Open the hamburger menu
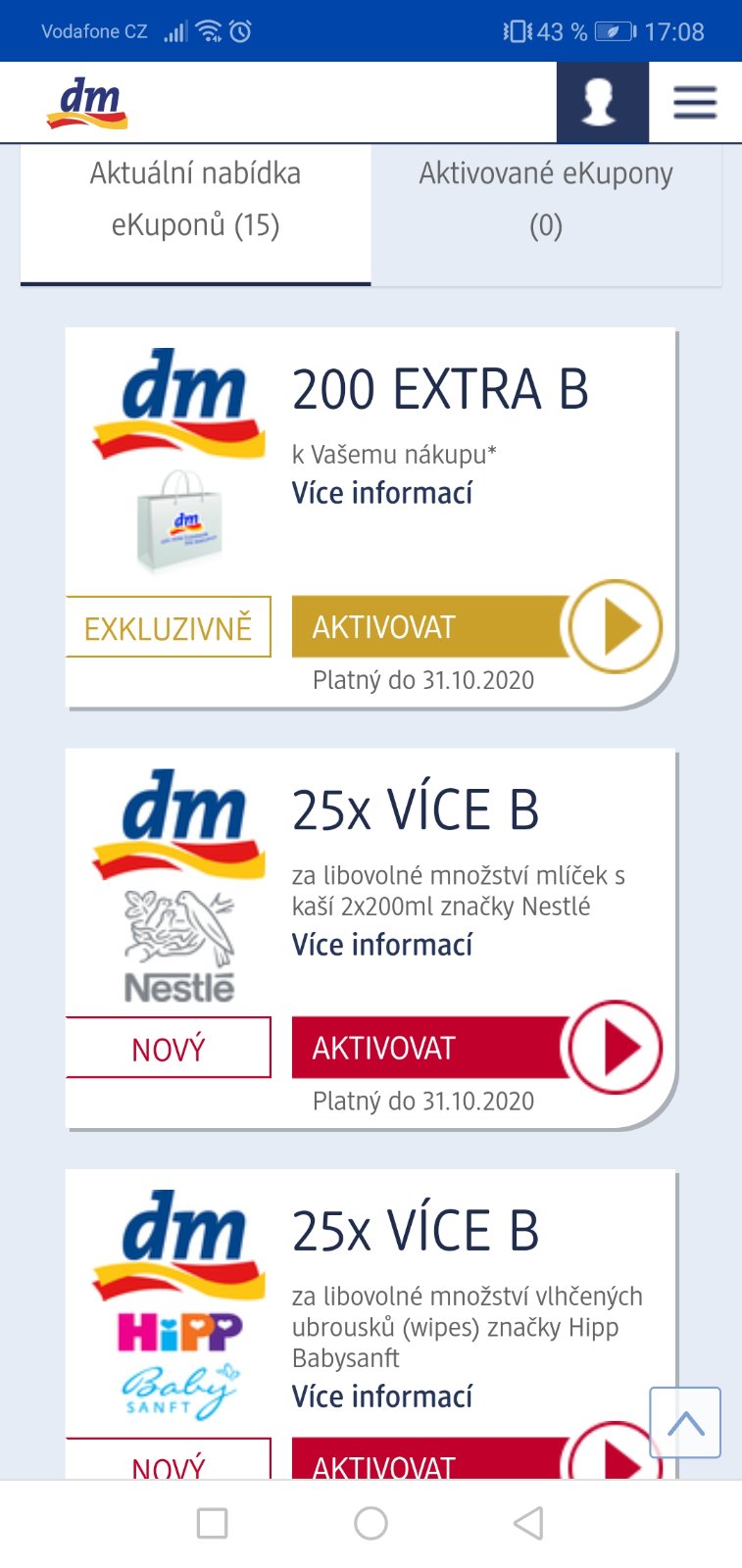 (x=695, y=102)
